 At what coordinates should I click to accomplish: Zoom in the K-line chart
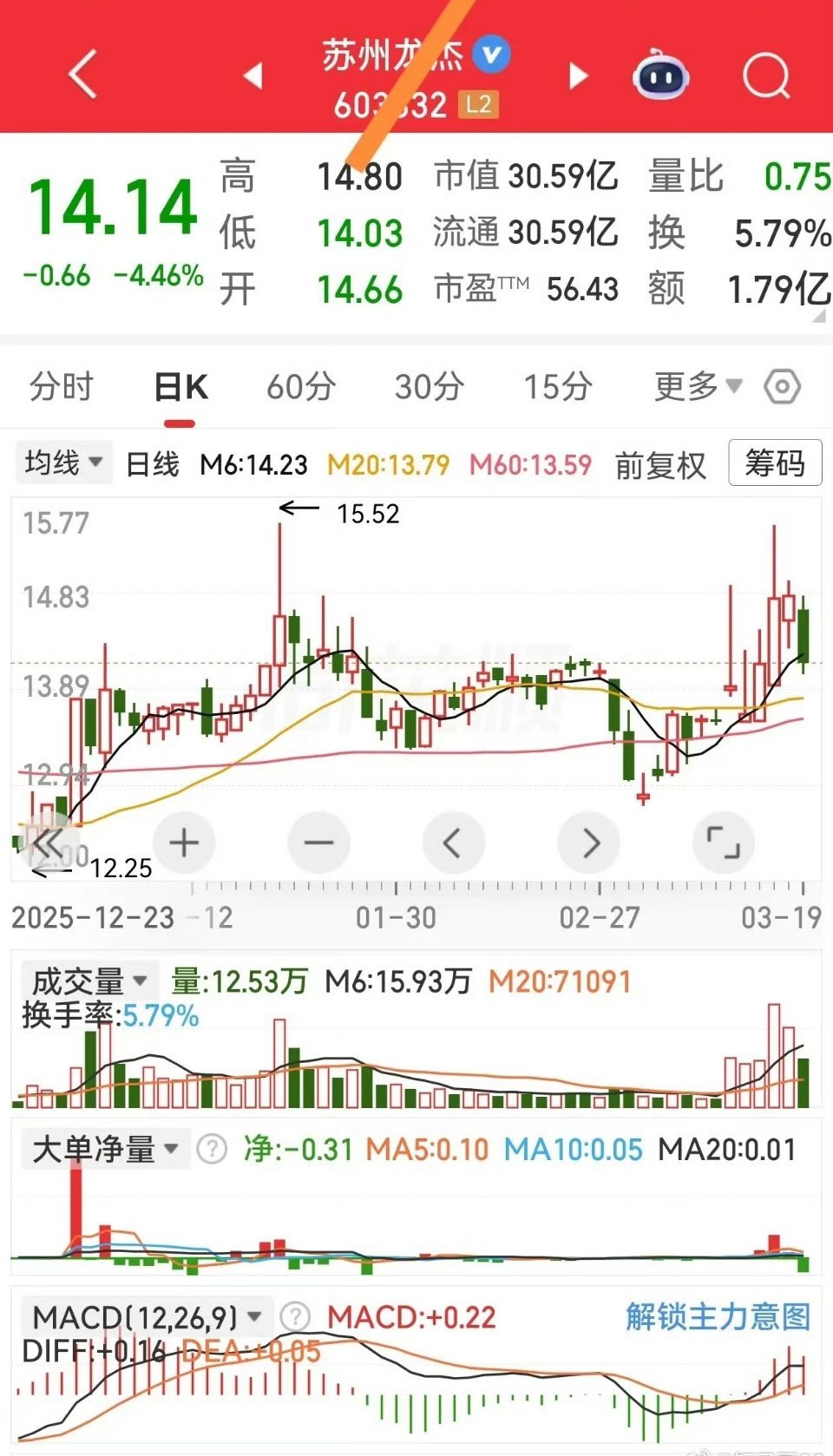(x=184, y=843)
